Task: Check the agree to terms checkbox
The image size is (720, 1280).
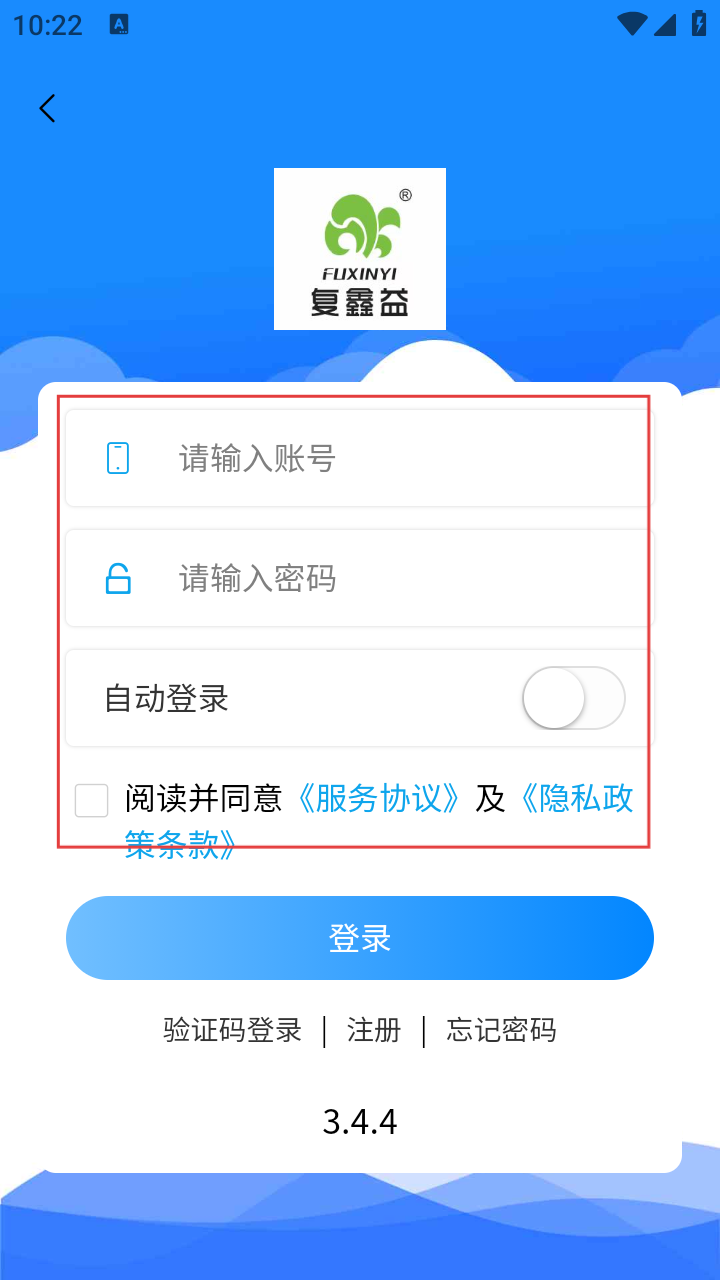Action: 92,800
